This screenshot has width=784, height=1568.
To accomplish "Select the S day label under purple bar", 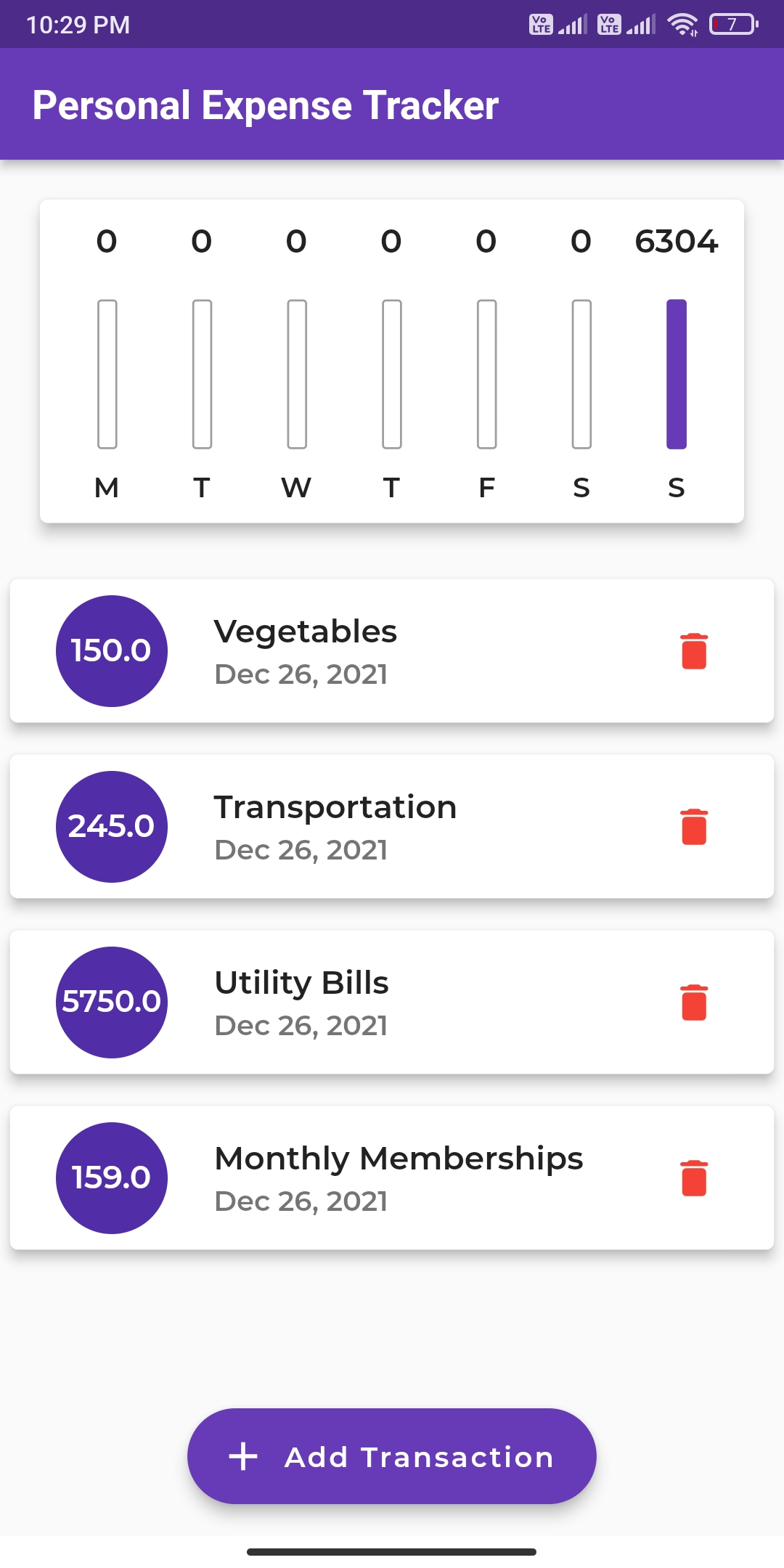I will coord(675,488).
